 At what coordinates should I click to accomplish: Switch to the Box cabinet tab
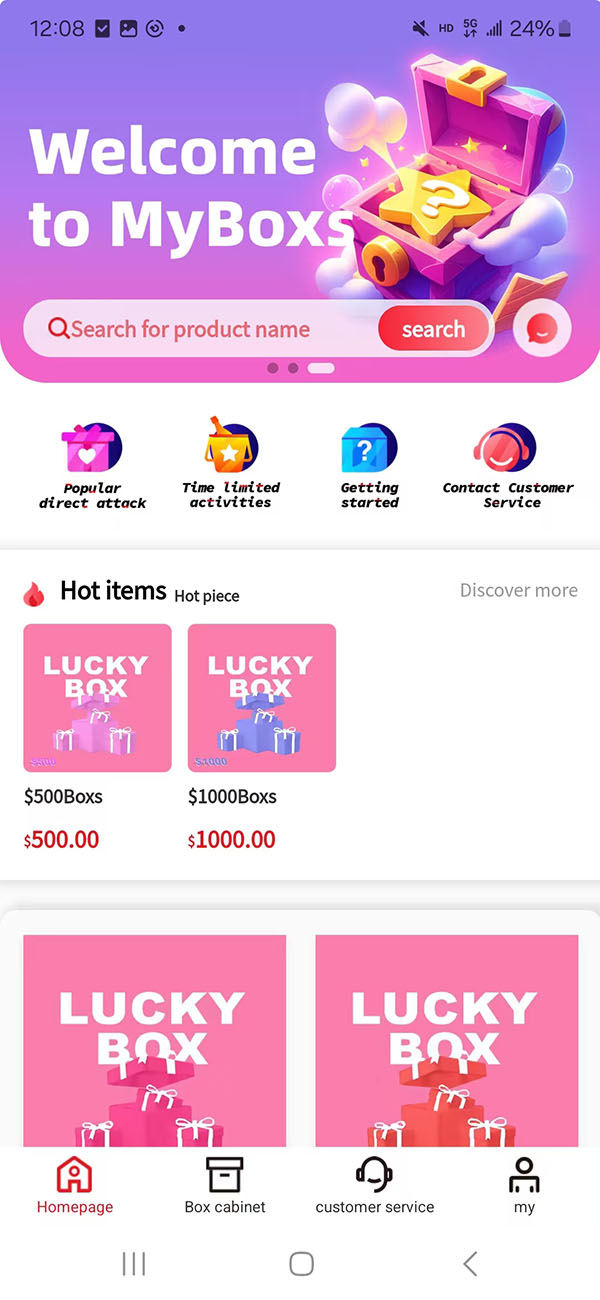click(225, 1186)
